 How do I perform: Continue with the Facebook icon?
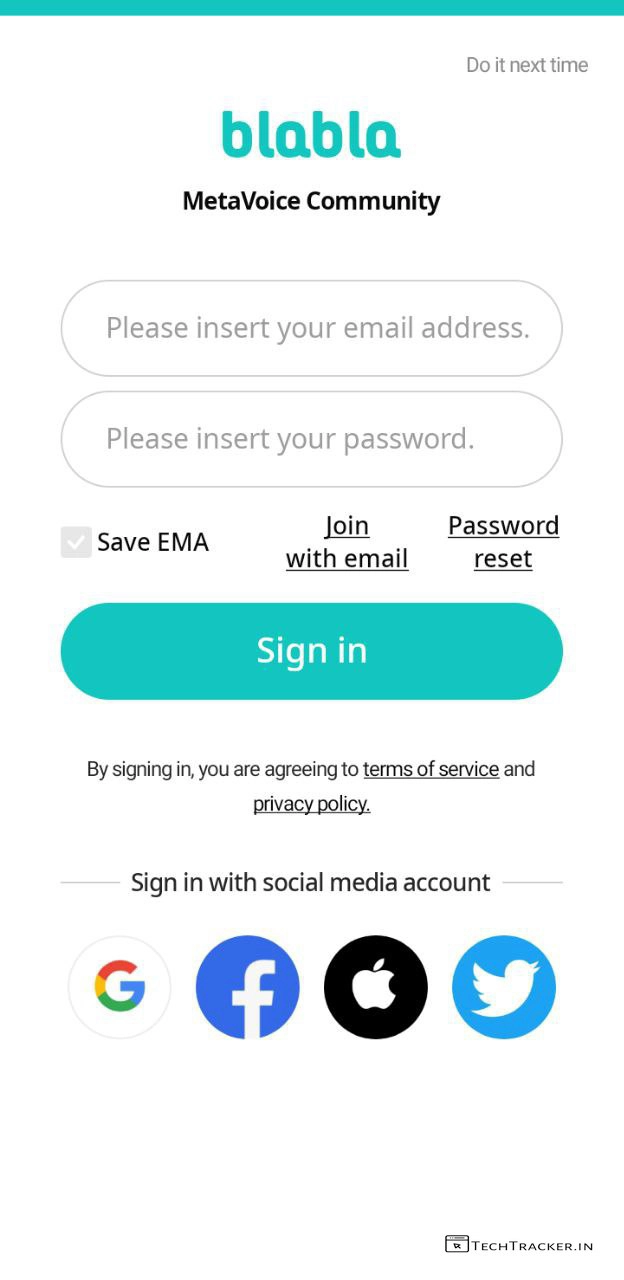click(x=248, y=987)
